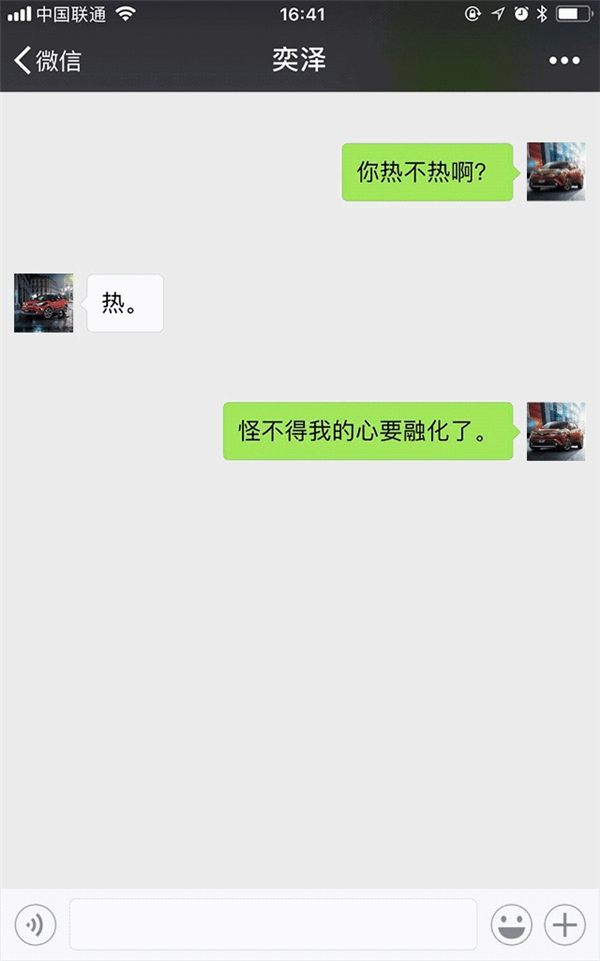The image size is (600, 961).
Task: Go back to the 微信 chat list
Action: (x=47, y=60)
